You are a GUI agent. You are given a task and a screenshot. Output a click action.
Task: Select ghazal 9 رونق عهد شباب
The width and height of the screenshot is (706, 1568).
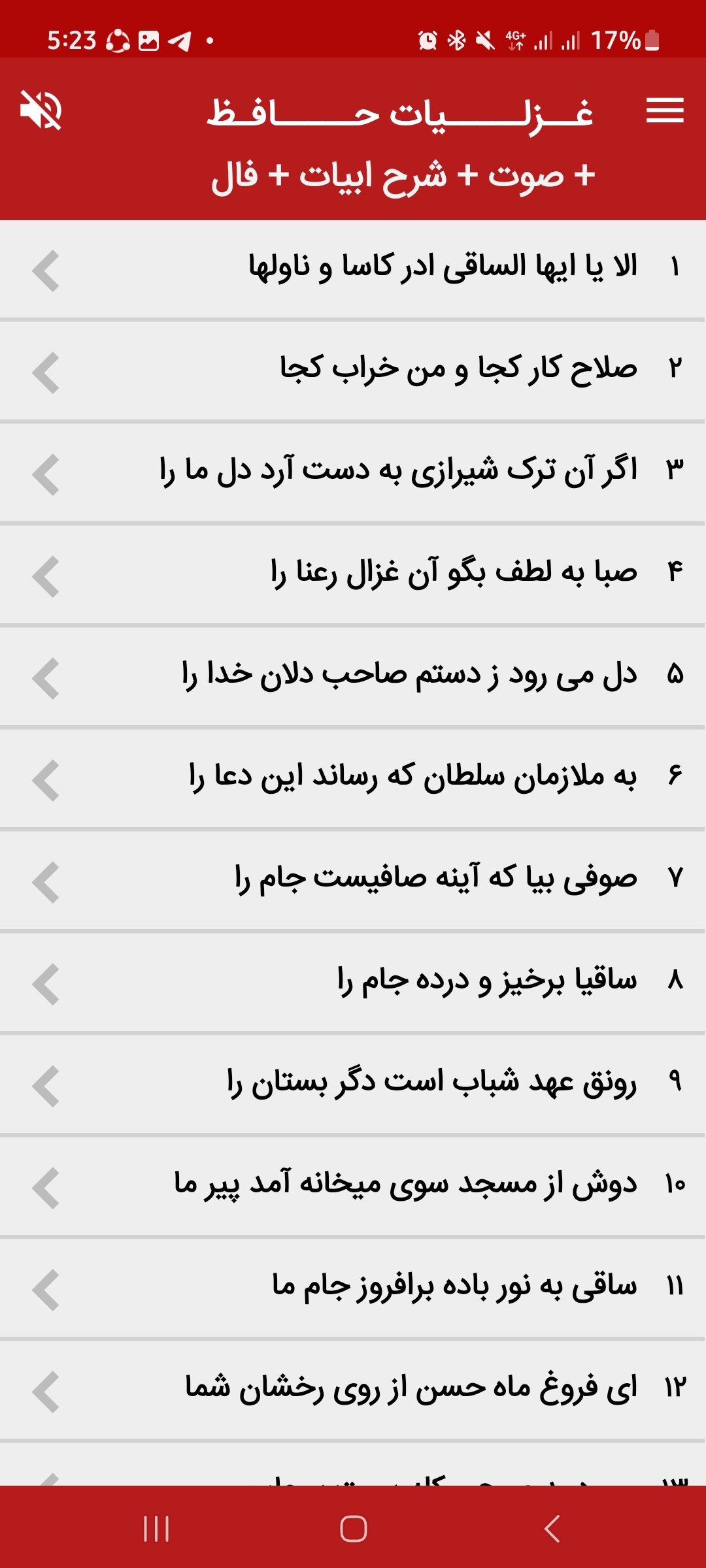(x=353, y=1085)
